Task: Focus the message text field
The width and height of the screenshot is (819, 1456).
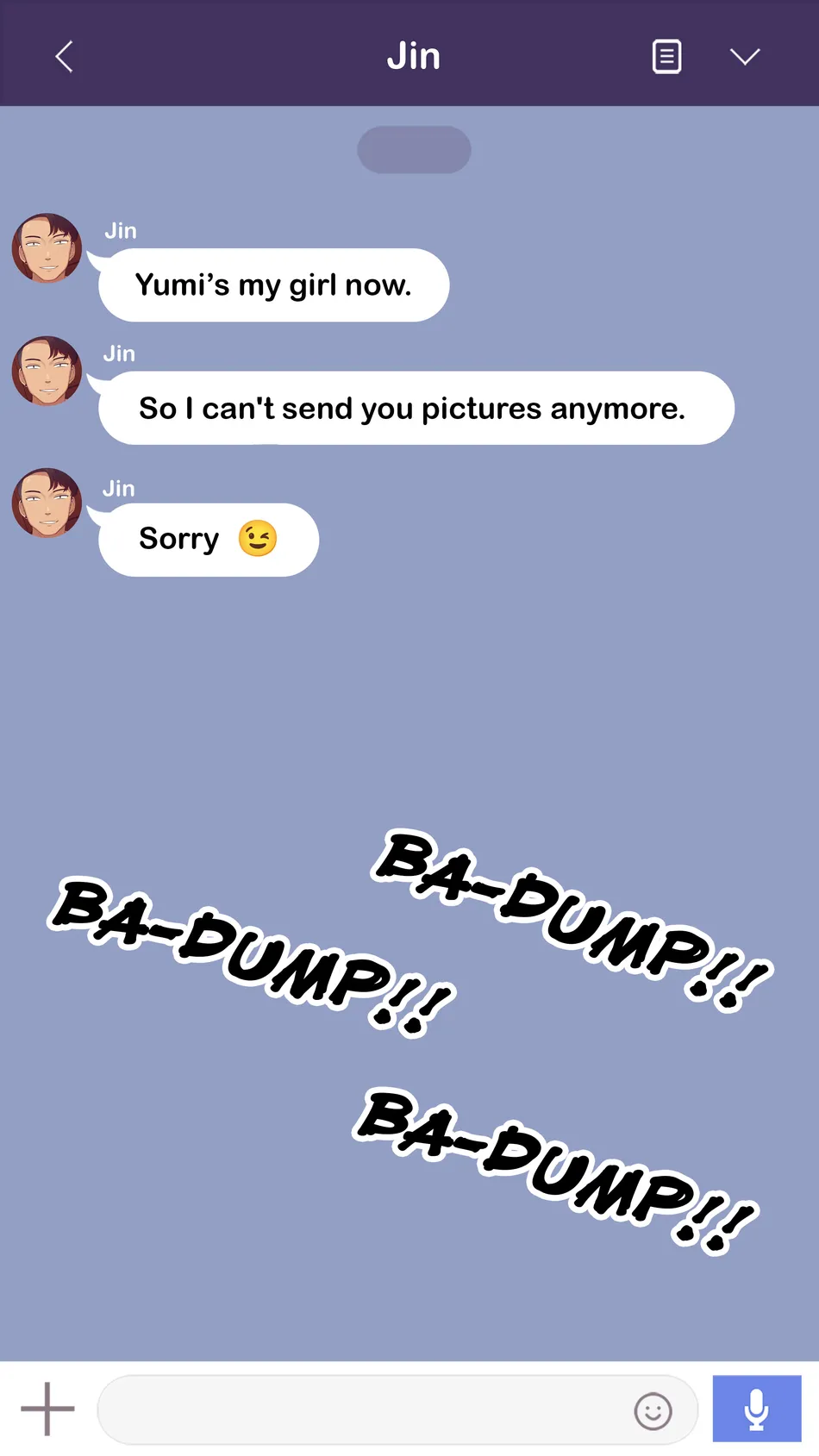Action: pyautogui.click(x=362, y=1409)
